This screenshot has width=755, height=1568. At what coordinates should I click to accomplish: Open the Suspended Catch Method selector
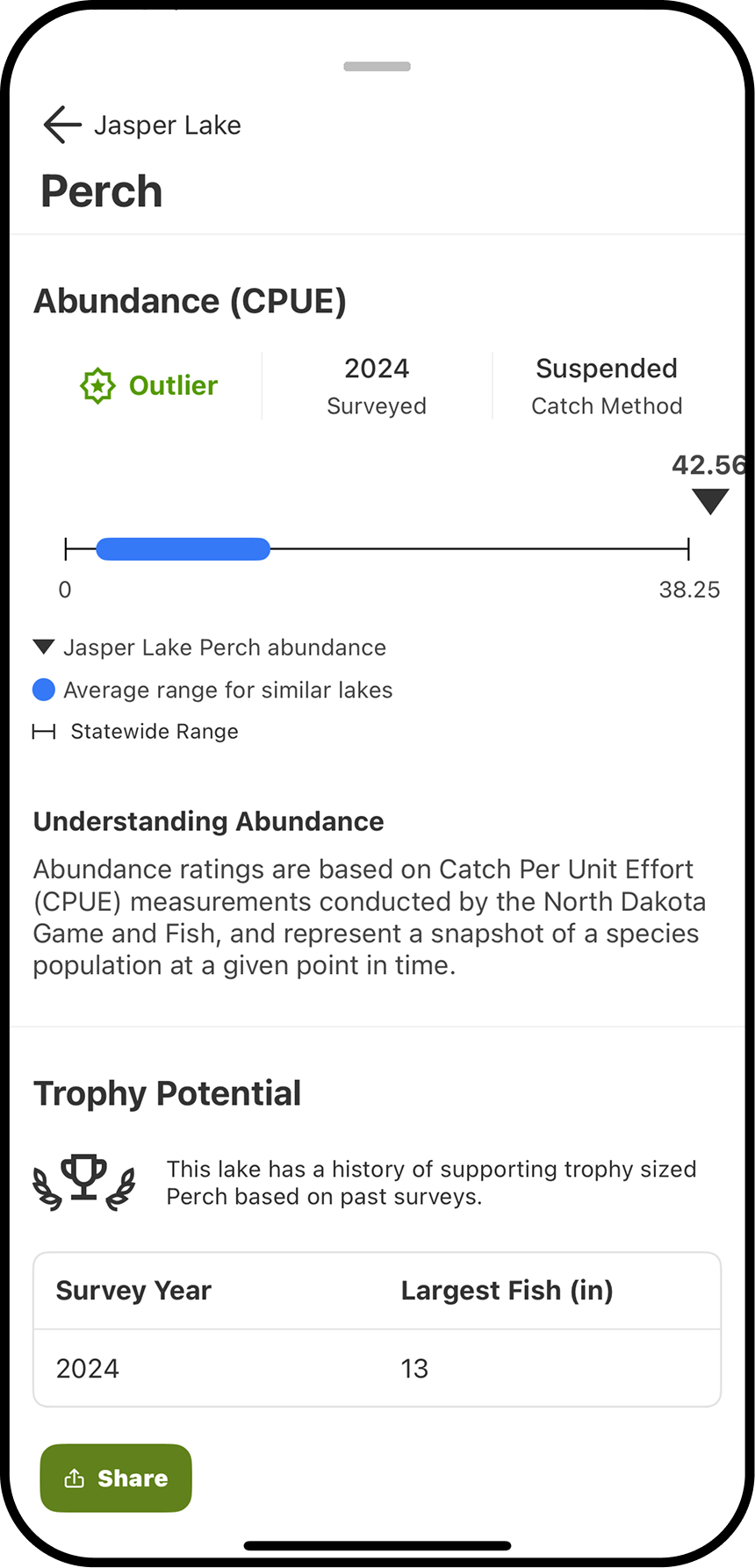pyautogui.click(x=607, y=385)
